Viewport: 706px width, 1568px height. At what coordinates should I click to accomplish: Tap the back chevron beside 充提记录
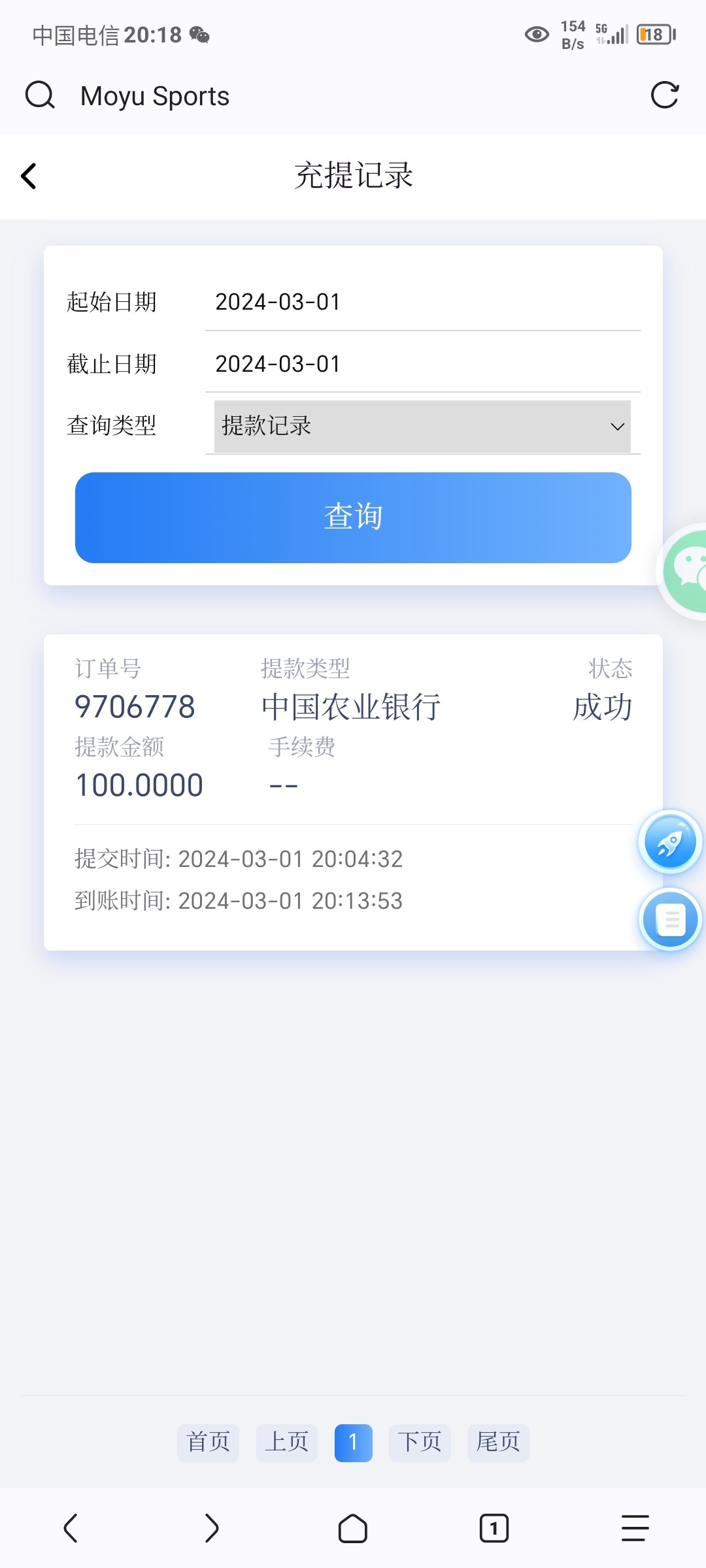(x=28, y=175)
